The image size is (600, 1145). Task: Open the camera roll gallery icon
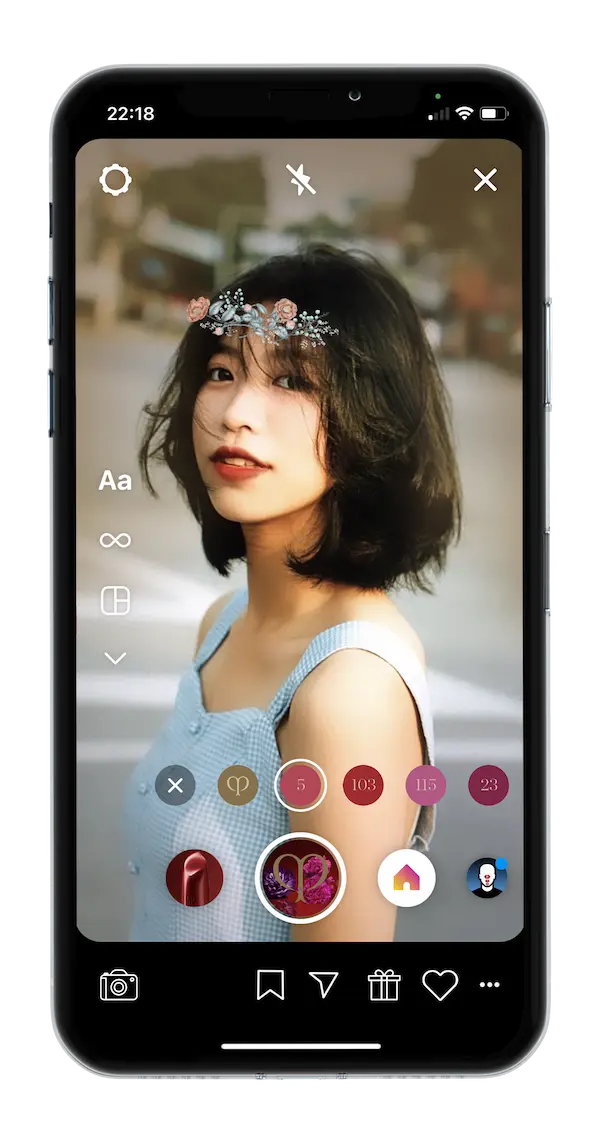tap(119, 986)
